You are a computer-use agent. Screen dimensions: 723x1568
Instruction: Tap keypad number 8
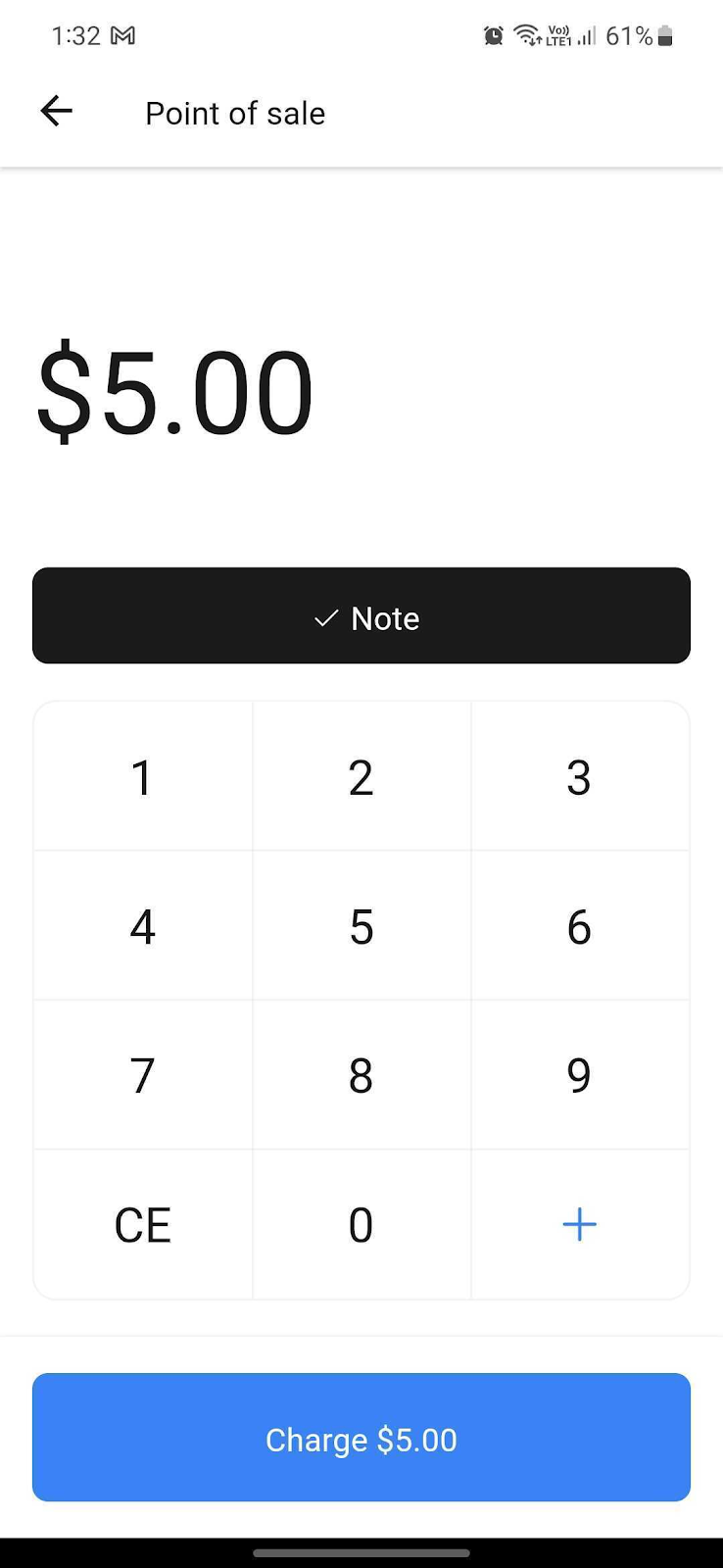point(361,1075)
